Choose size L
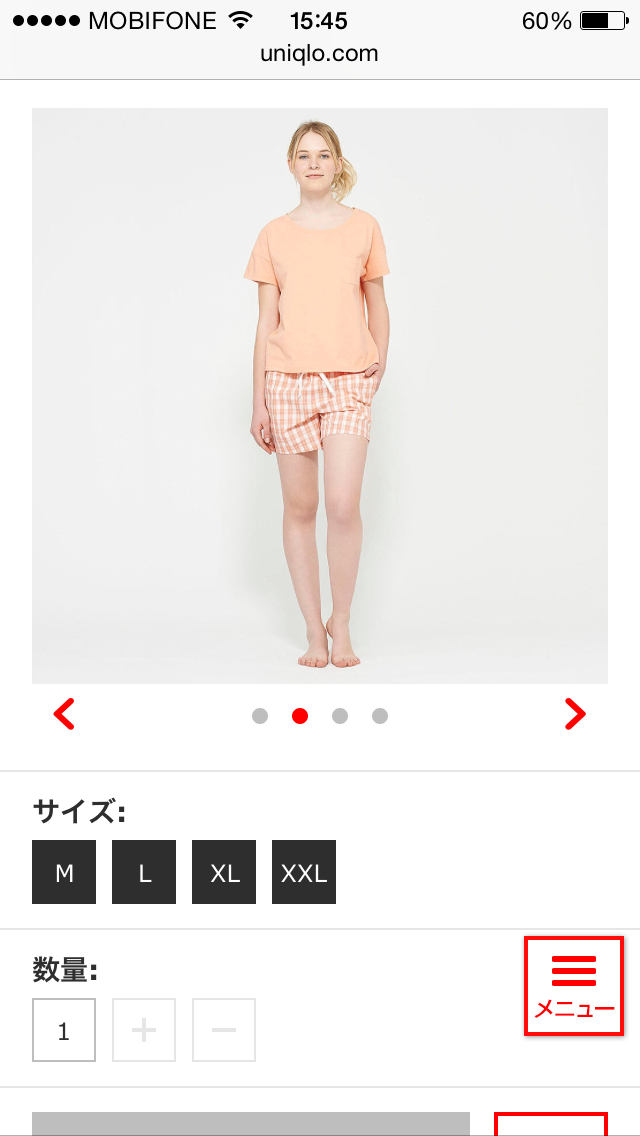Viewport: 640px width, 1136px height. (x=144, y=872)
